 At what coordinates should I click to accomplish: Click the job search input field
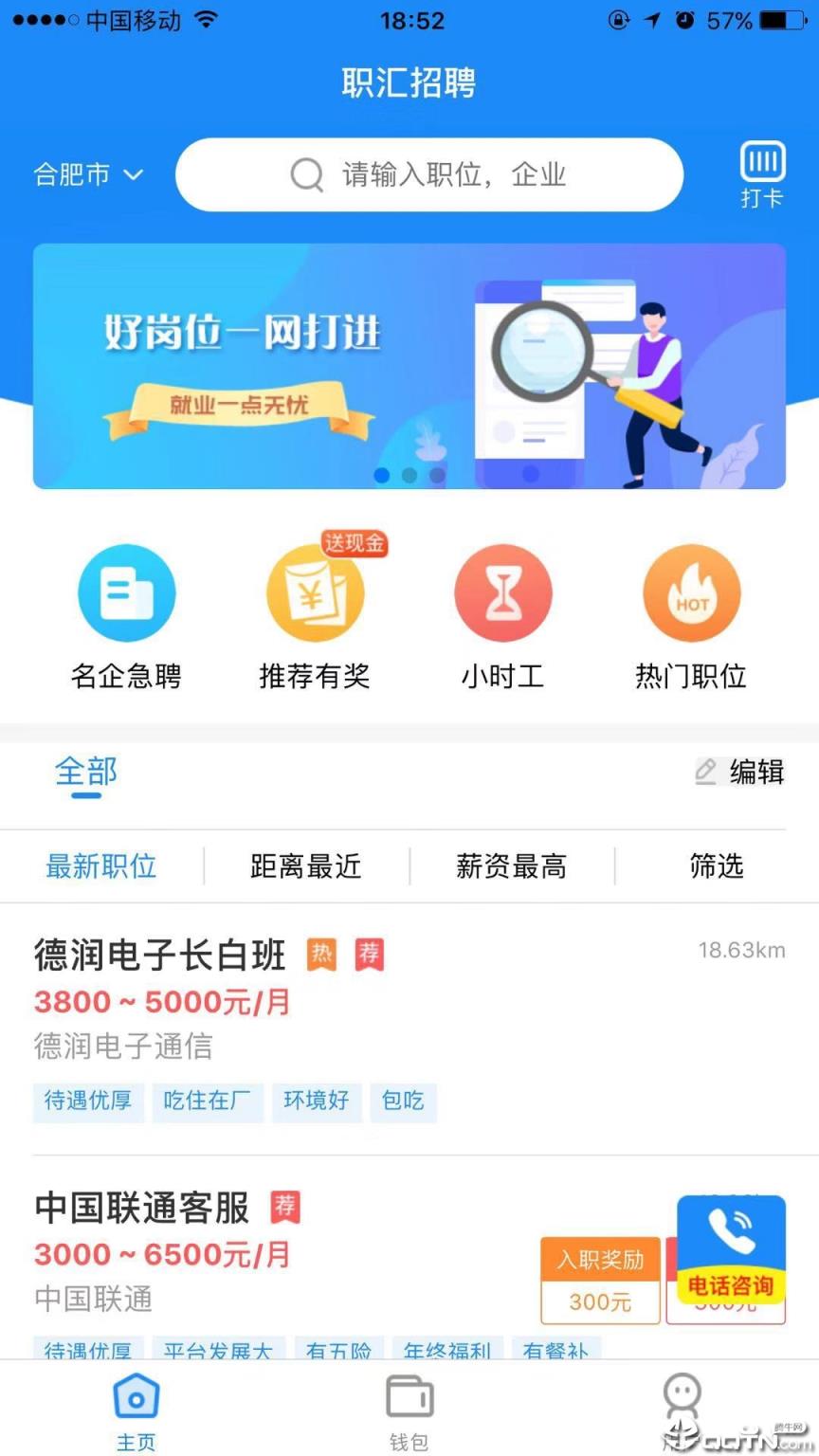coord(428,174)
